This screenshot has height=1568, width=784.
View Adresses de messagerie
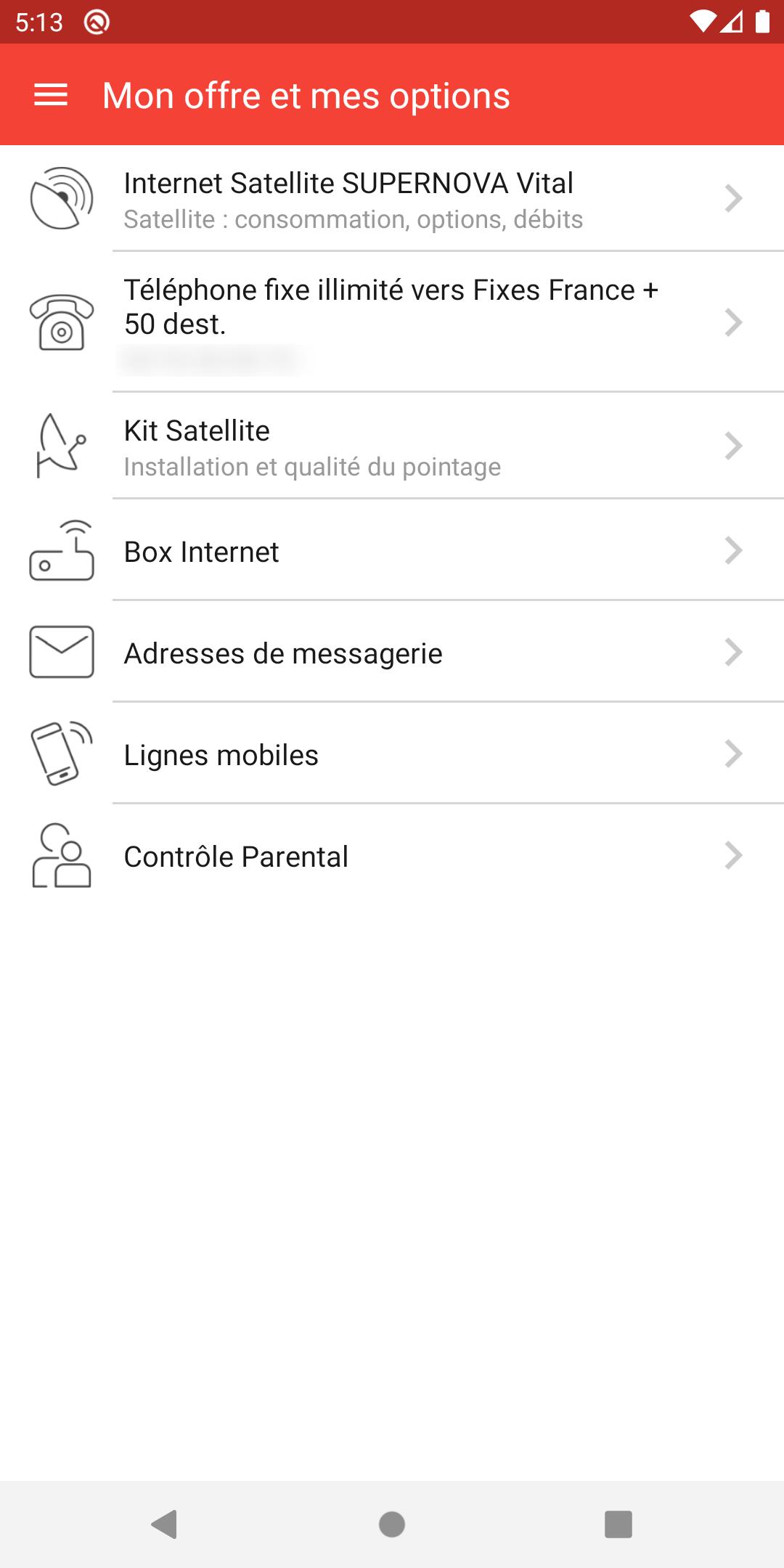tap(392, 653)
